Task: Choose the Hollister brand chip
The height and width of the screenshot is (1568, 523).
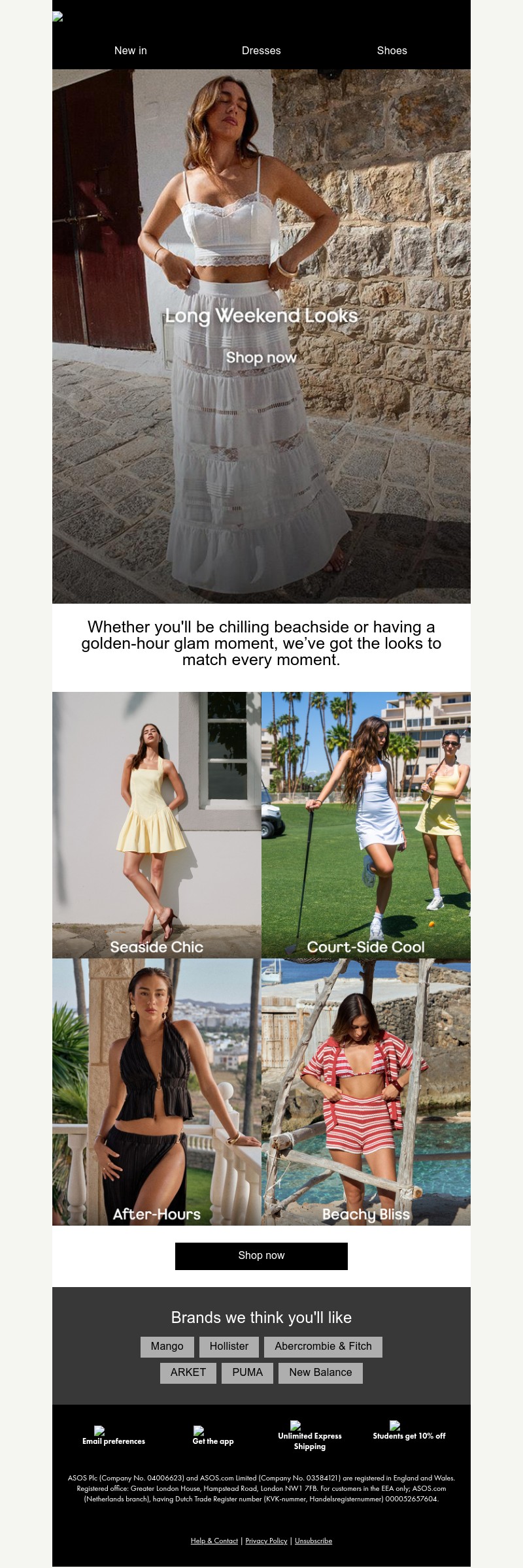Action: (x=229, y=1347)
